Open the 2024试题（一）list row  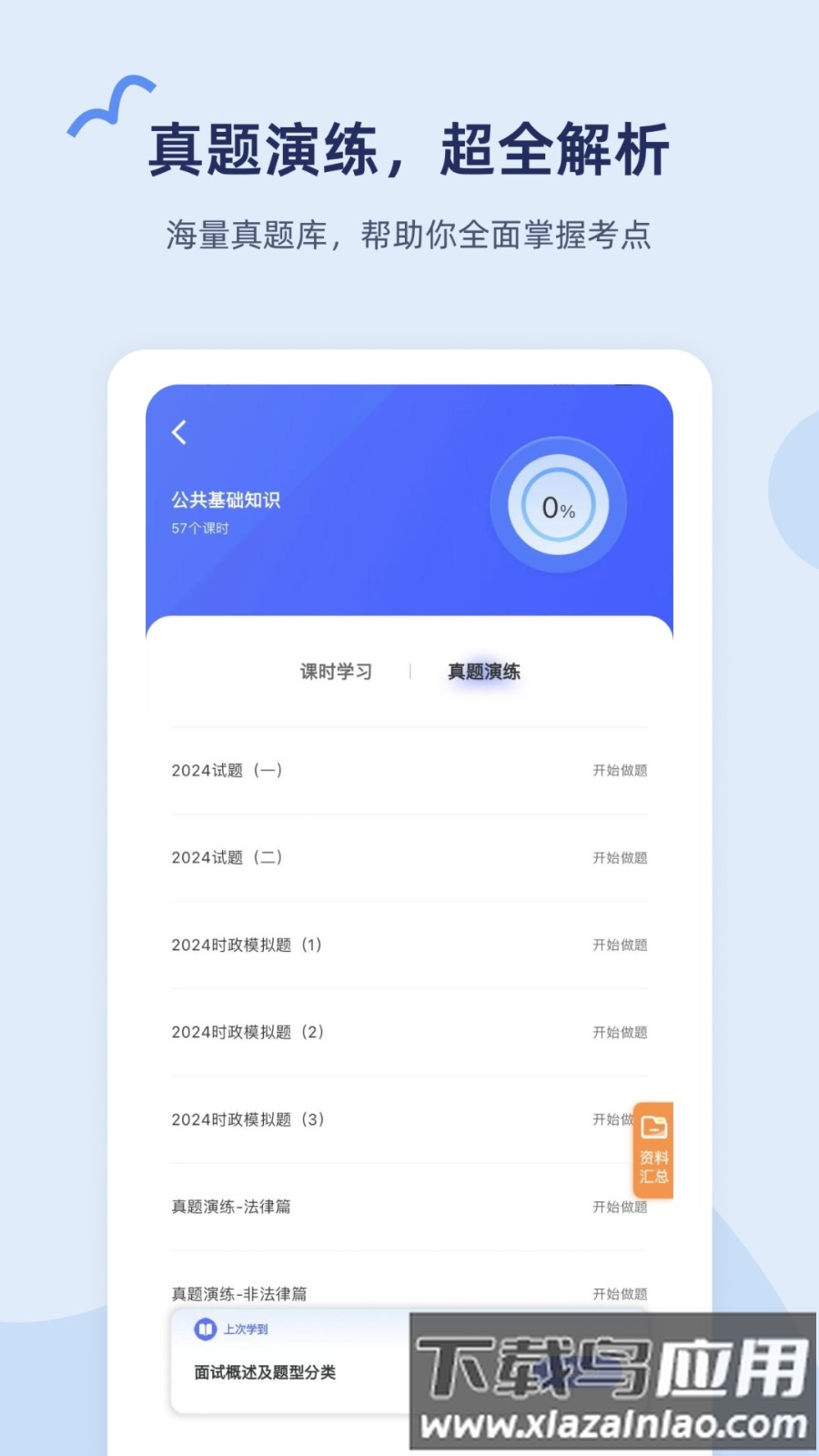[227, 769]
